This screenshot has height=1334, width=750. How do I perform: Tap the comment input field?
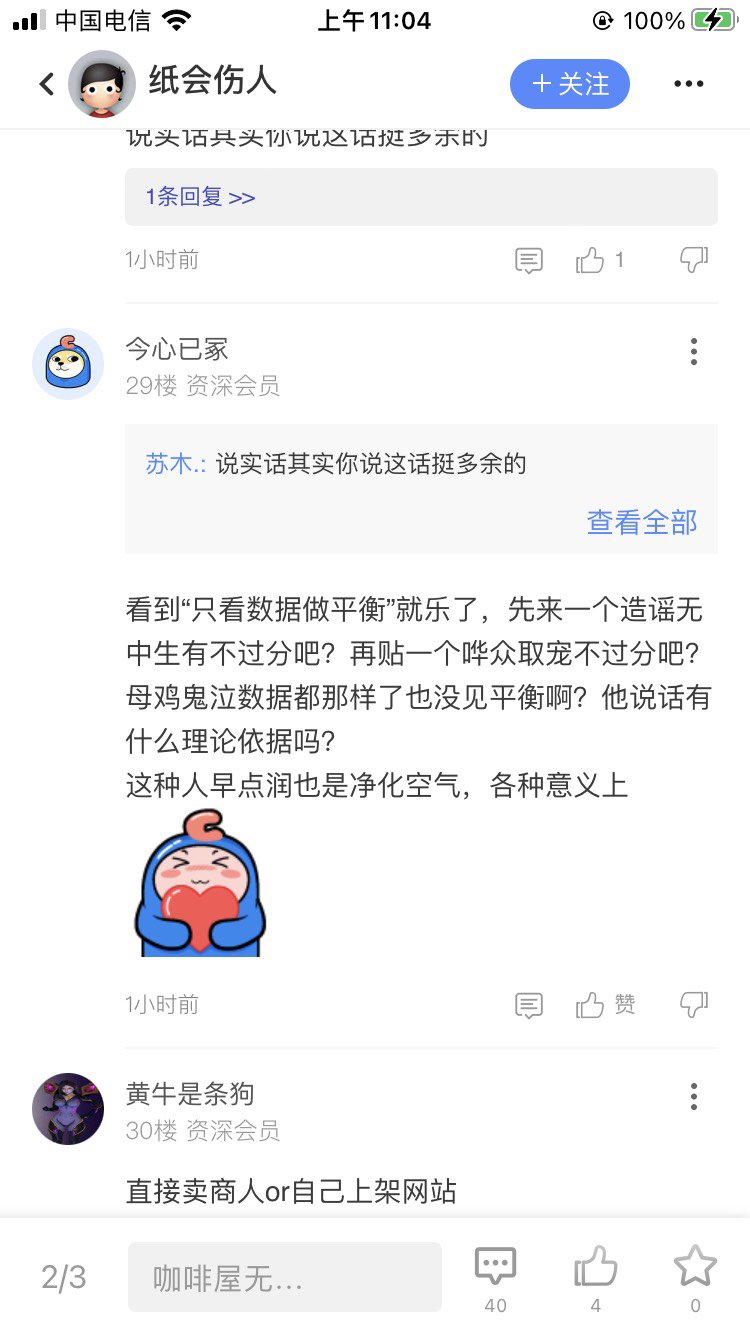pyautogui.click(x=284, y=1277)
